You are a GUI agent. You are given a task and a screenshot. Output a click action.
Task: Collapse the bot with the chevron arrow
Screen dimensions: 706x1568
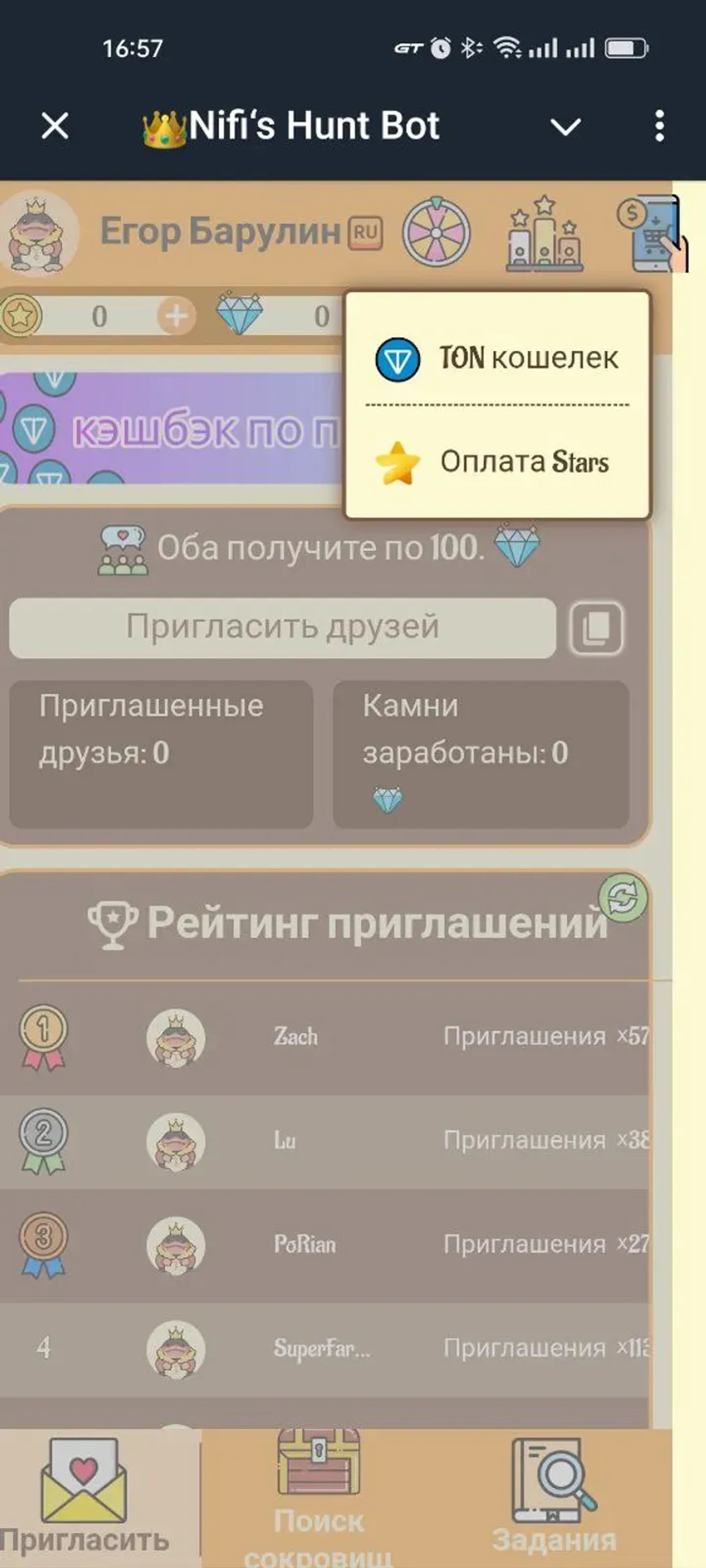click(566, 127)
